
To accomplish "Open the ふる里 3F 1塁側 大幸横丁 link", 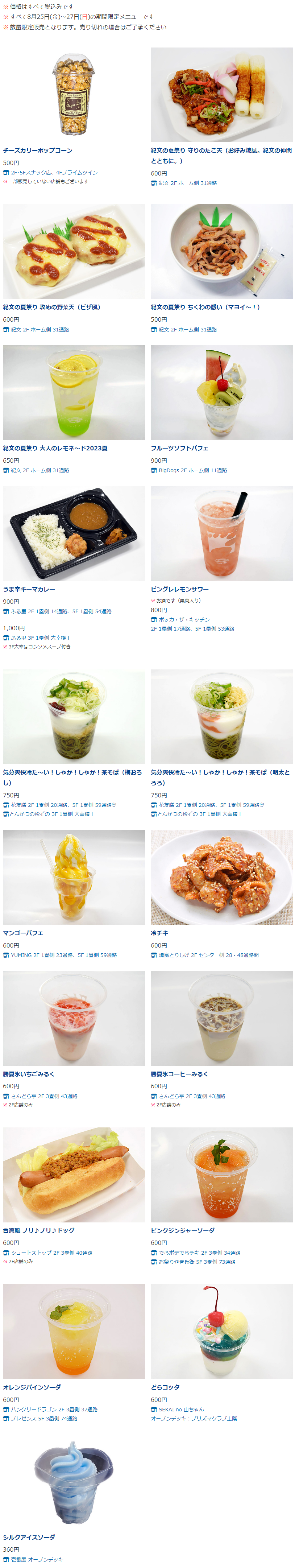I will click(41, 639).
